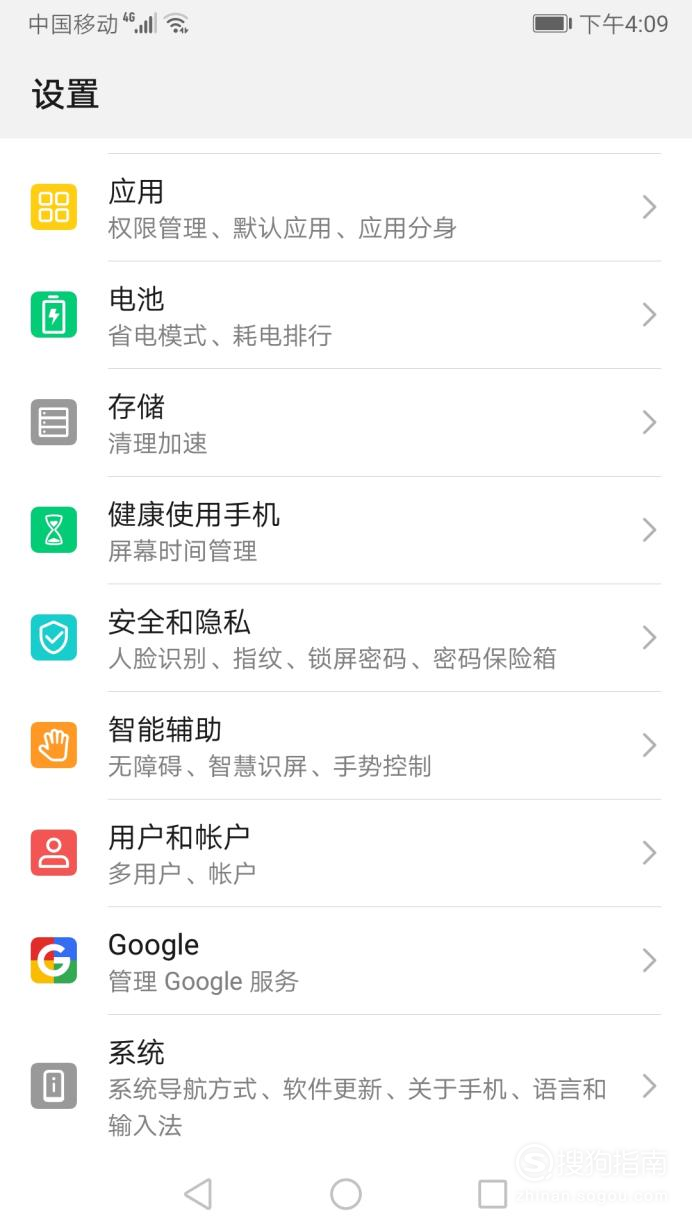Open 系统 system settings
This screenshot has height=1230, width=692.
(x=346, y=1086)
